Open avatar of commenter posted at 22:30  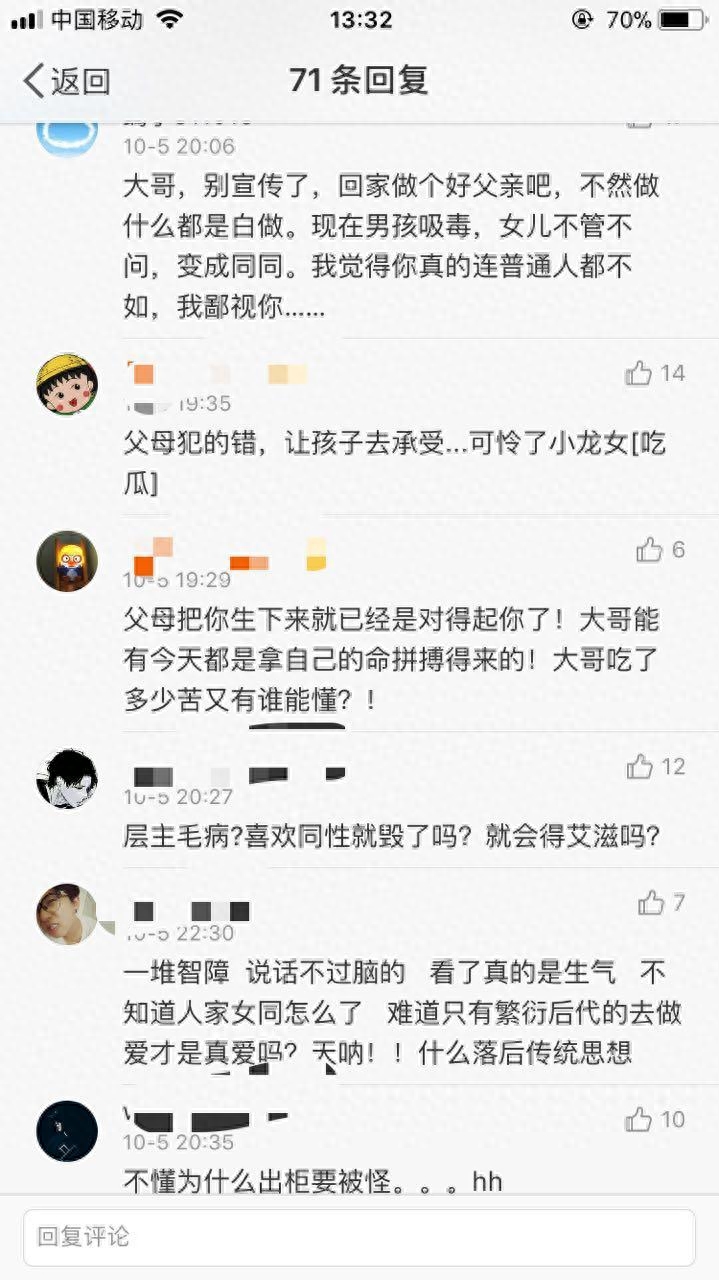tap(67, 914)
